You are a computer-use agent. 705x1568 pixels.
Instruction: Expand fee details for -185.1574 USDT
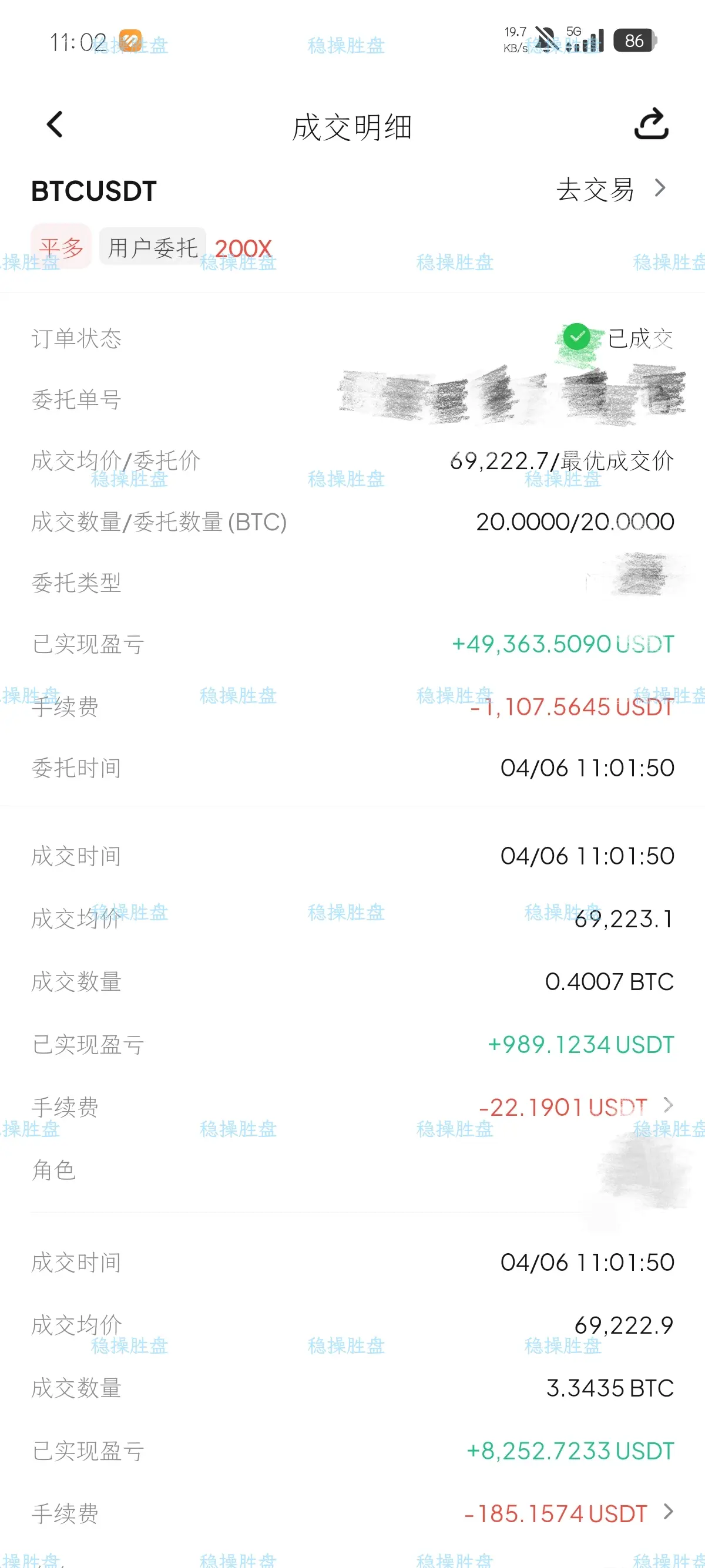tap(668, 1512)
